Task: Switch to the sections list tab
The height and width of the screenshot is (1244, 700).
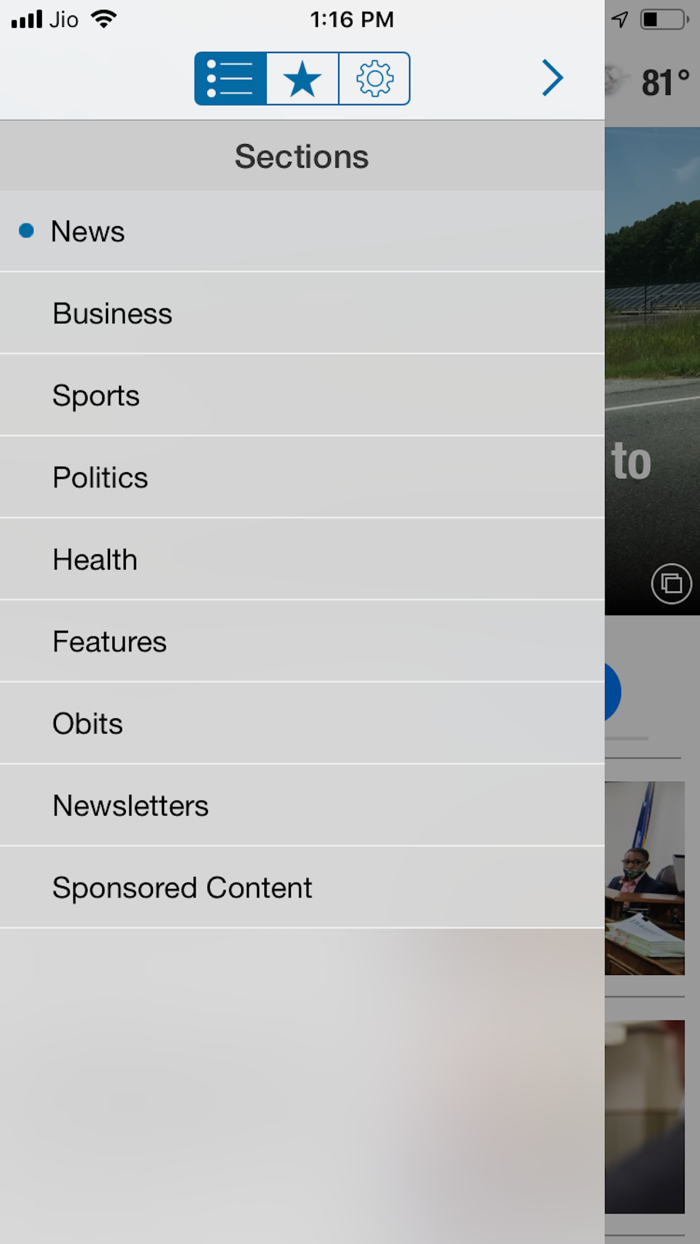Action: pyautogui.click(x=231, y=78)
